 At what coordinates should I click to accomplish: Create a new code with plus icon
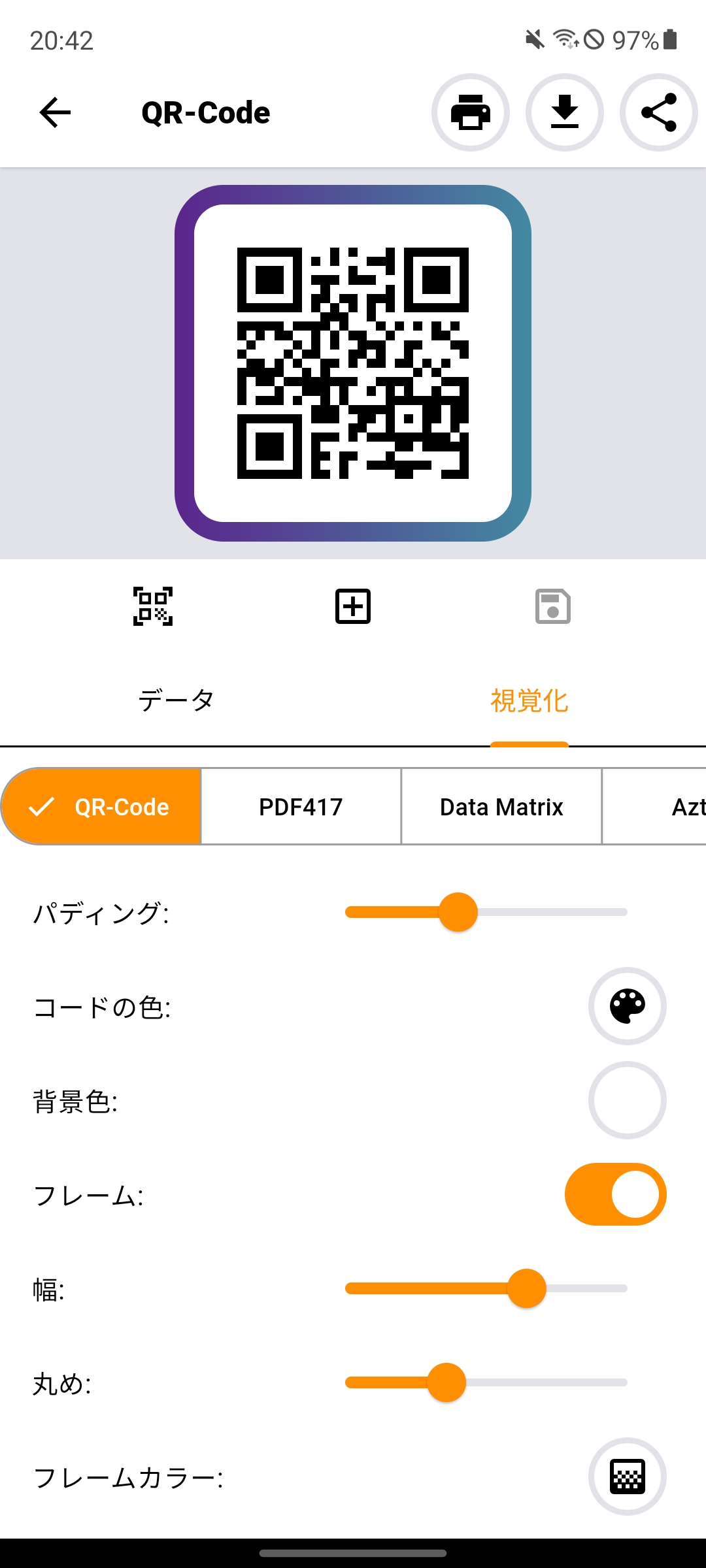coord(353,606)
